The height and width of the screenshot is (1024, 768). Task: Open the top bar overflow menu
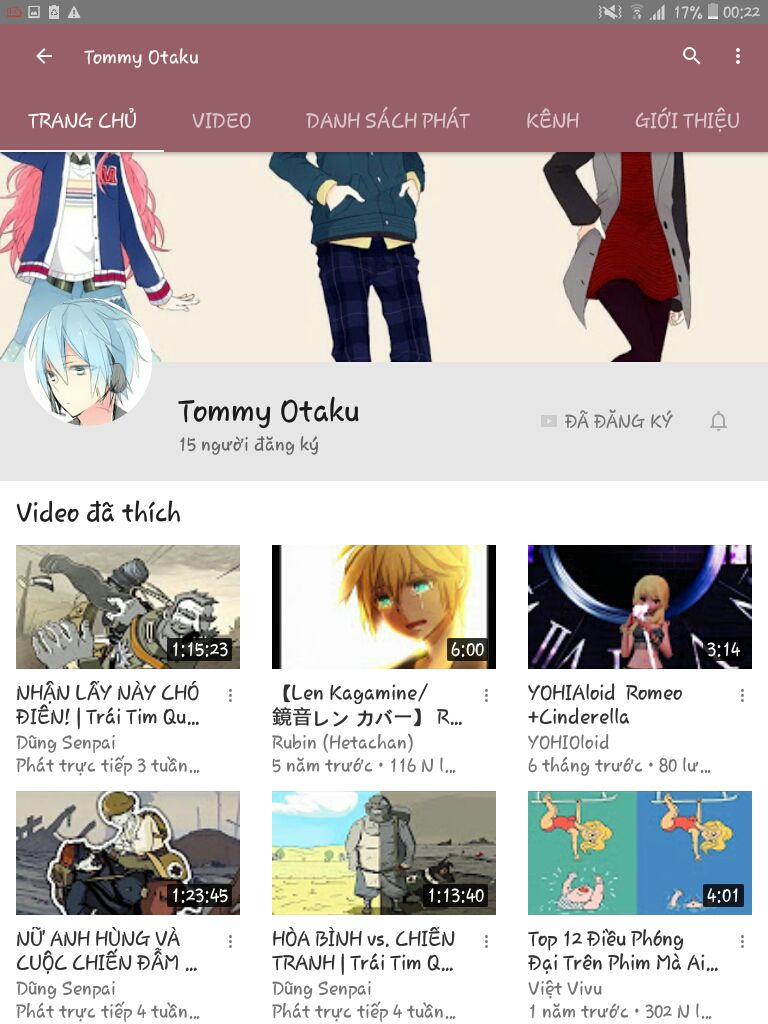tap(738, 57)
